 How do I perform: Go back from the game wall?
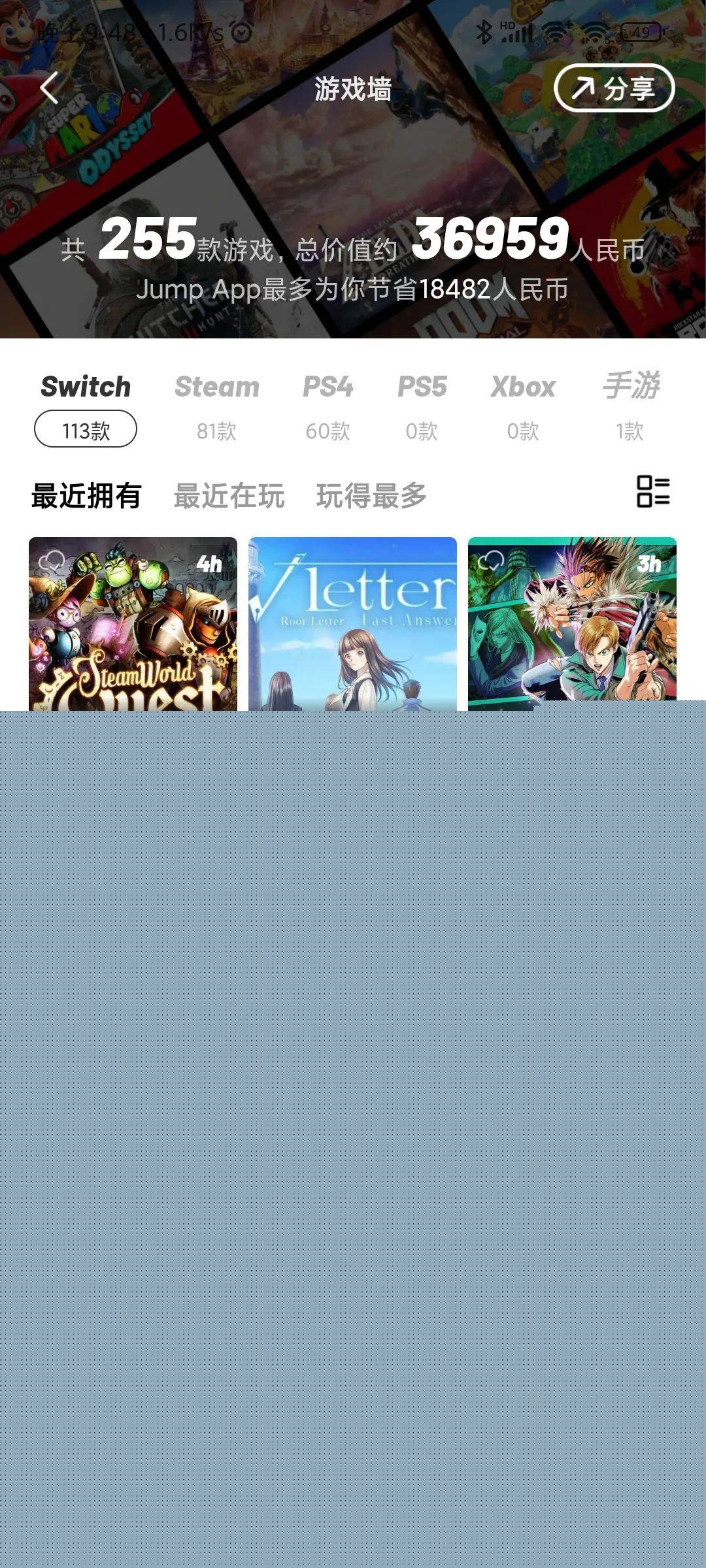pos(49,88)
